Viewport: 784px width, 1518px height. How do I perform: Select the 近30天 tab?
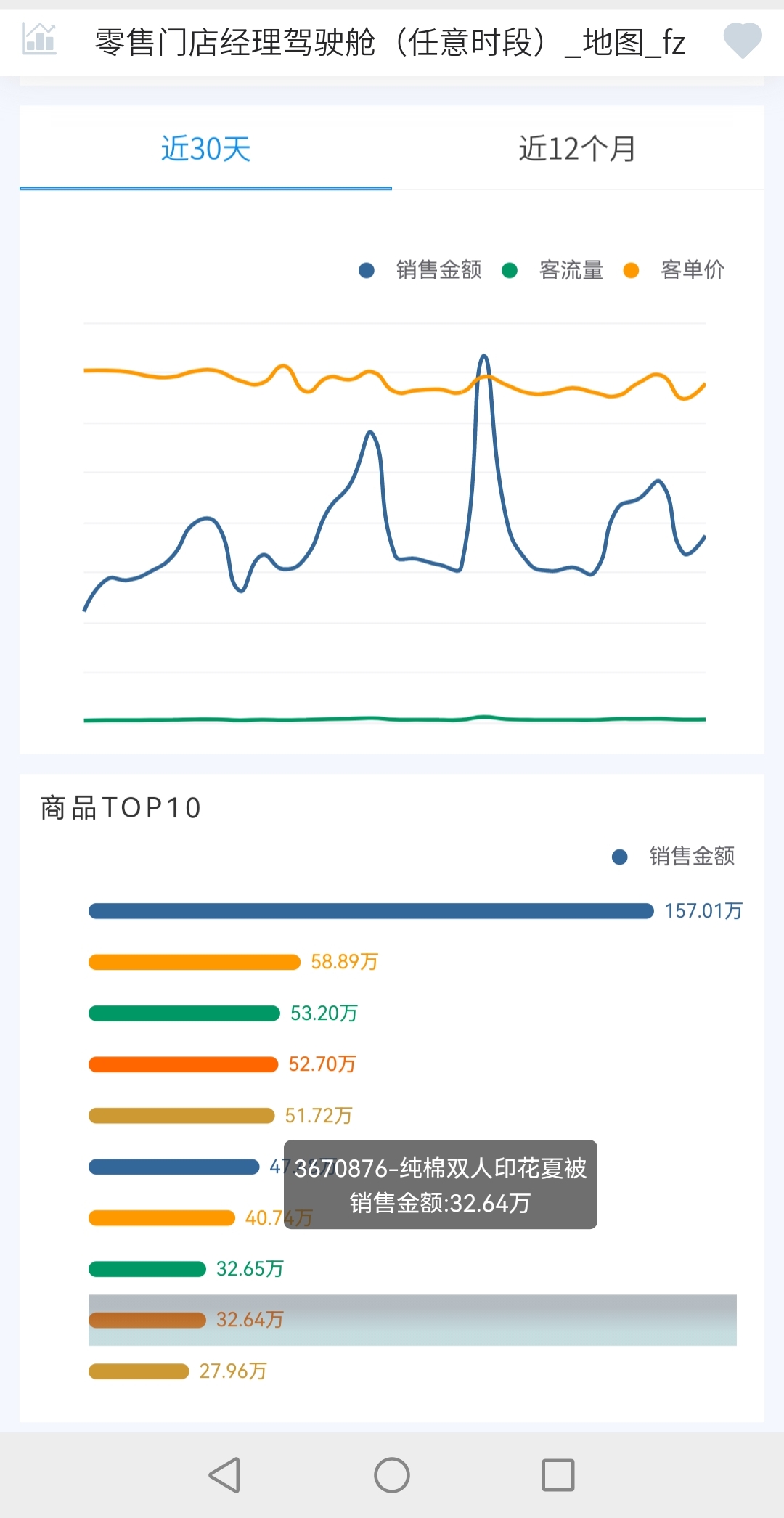point(205,147)
